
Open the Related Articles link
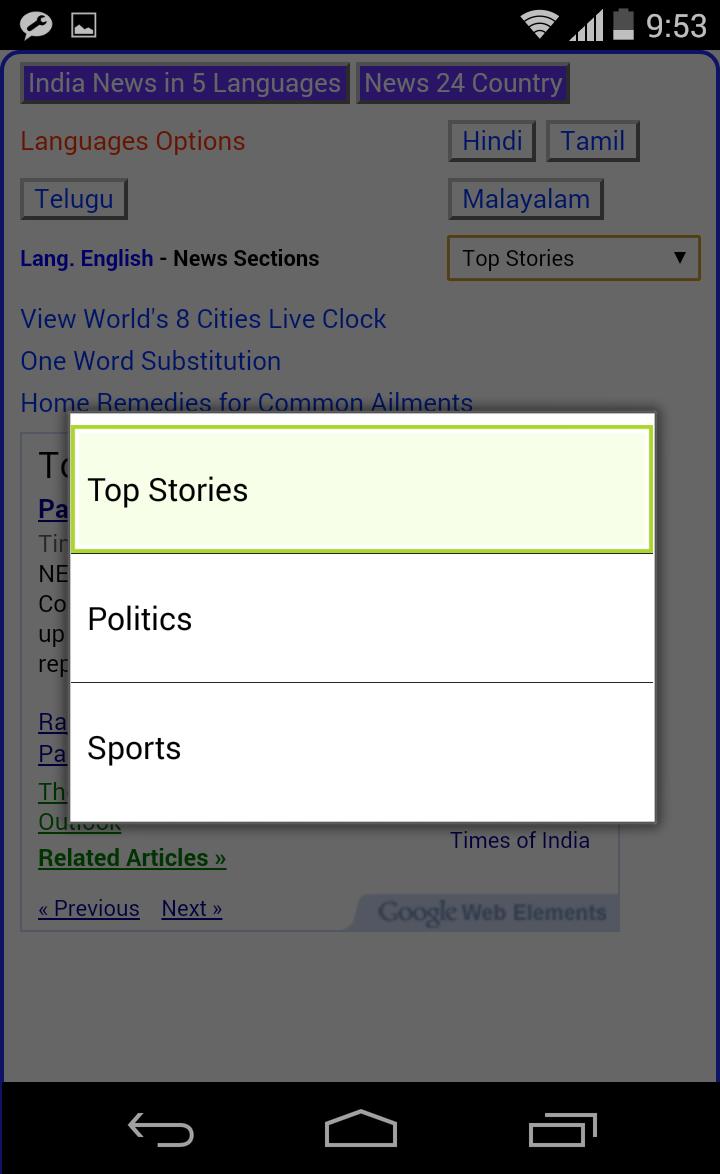point(132,858)
